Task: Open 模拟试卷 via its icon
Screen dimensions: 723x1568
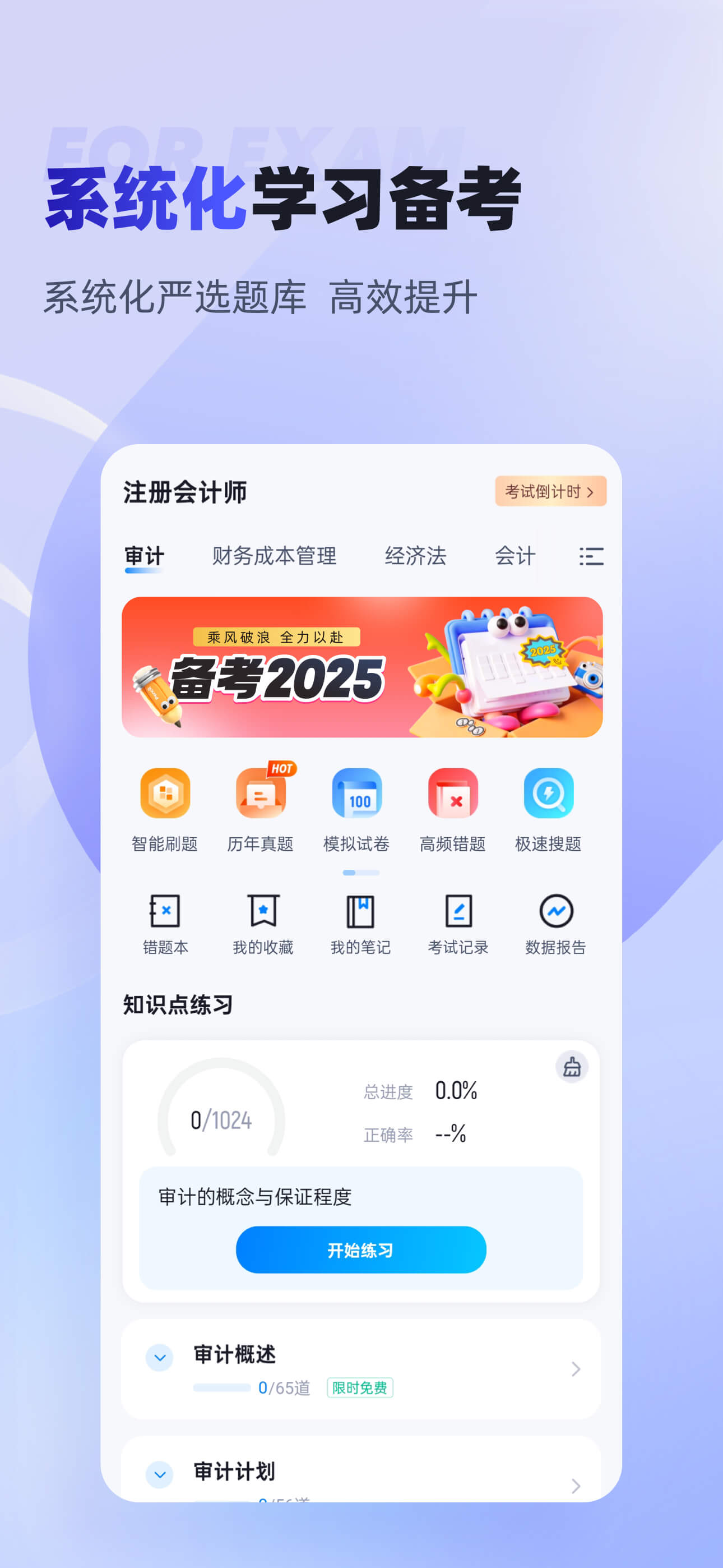Action: 357,794
